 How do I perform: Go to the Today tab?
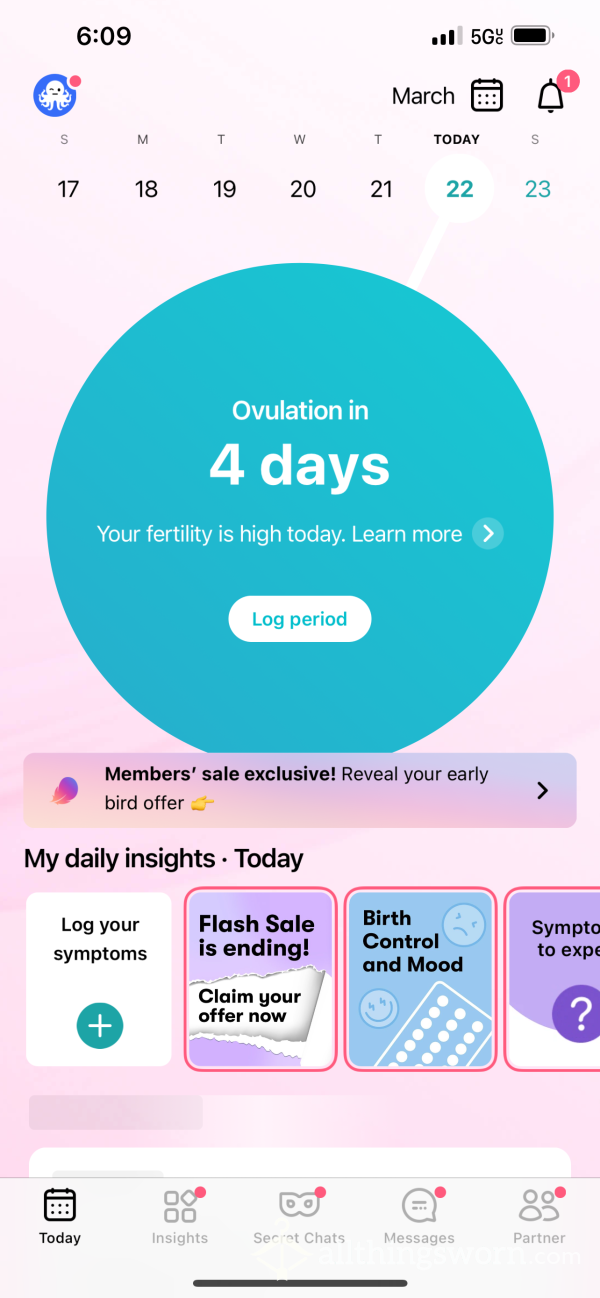pyautogui.click(x=60, y=1216)
